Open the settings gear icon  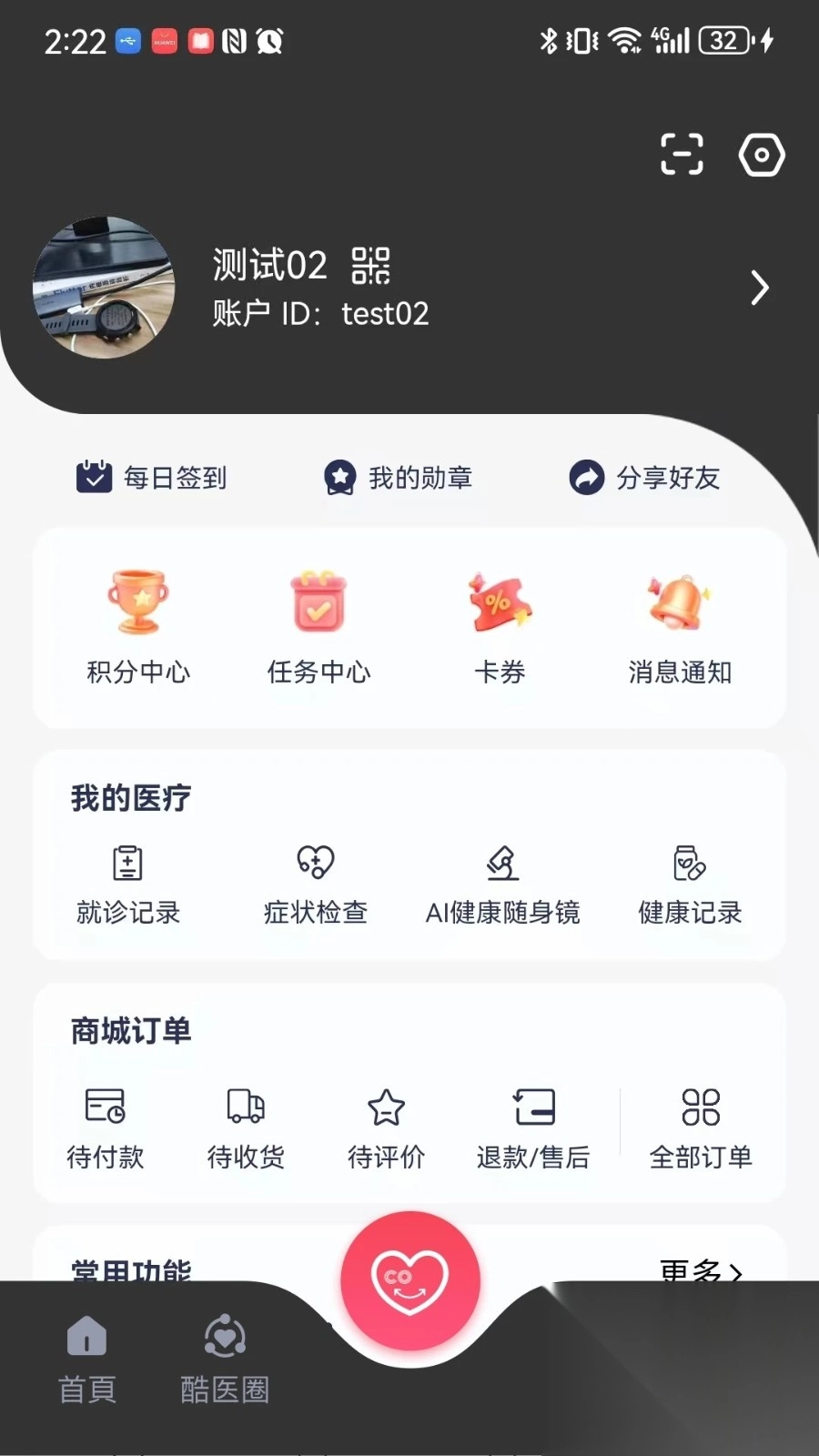click(x=761, y=155)
